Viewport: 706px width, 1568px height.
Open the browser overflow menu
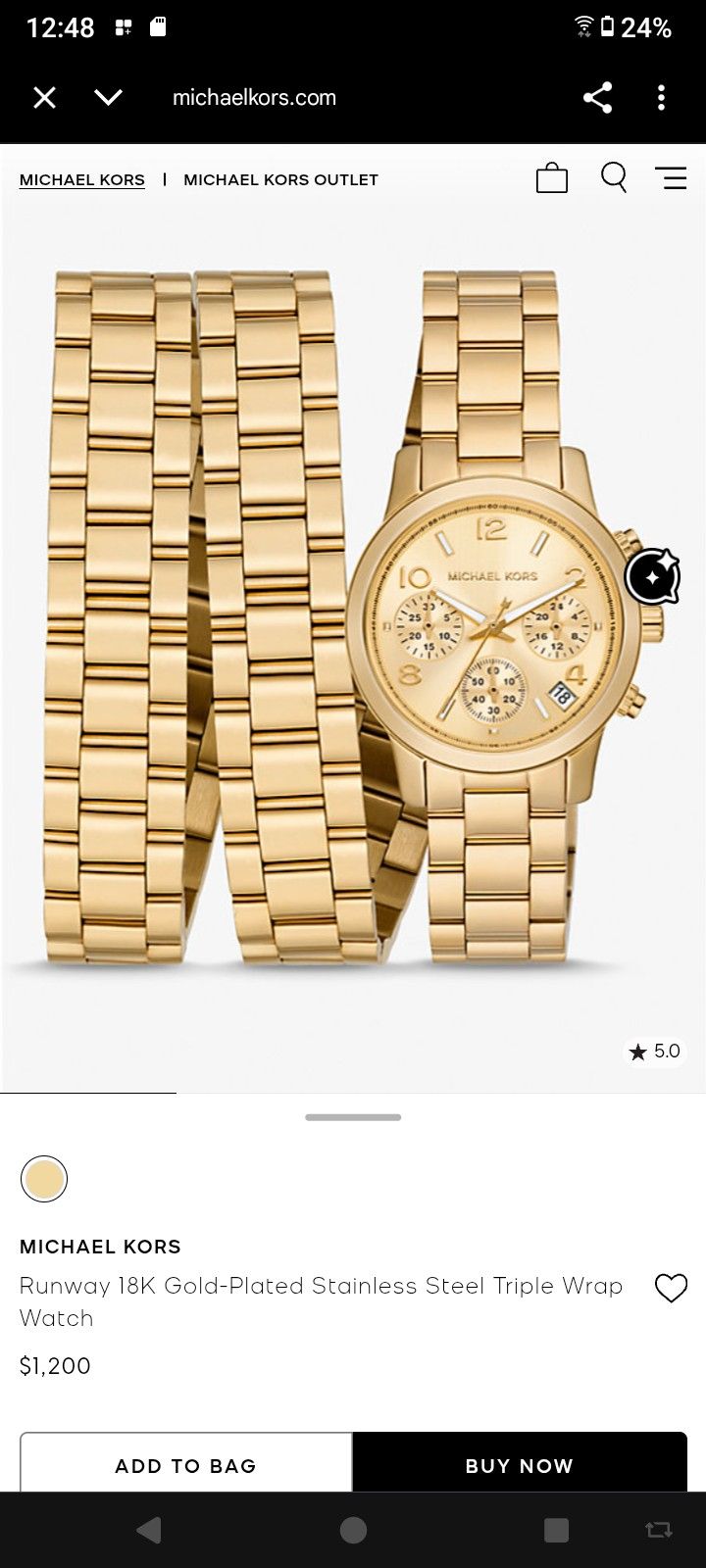click(x=662, y=97)
